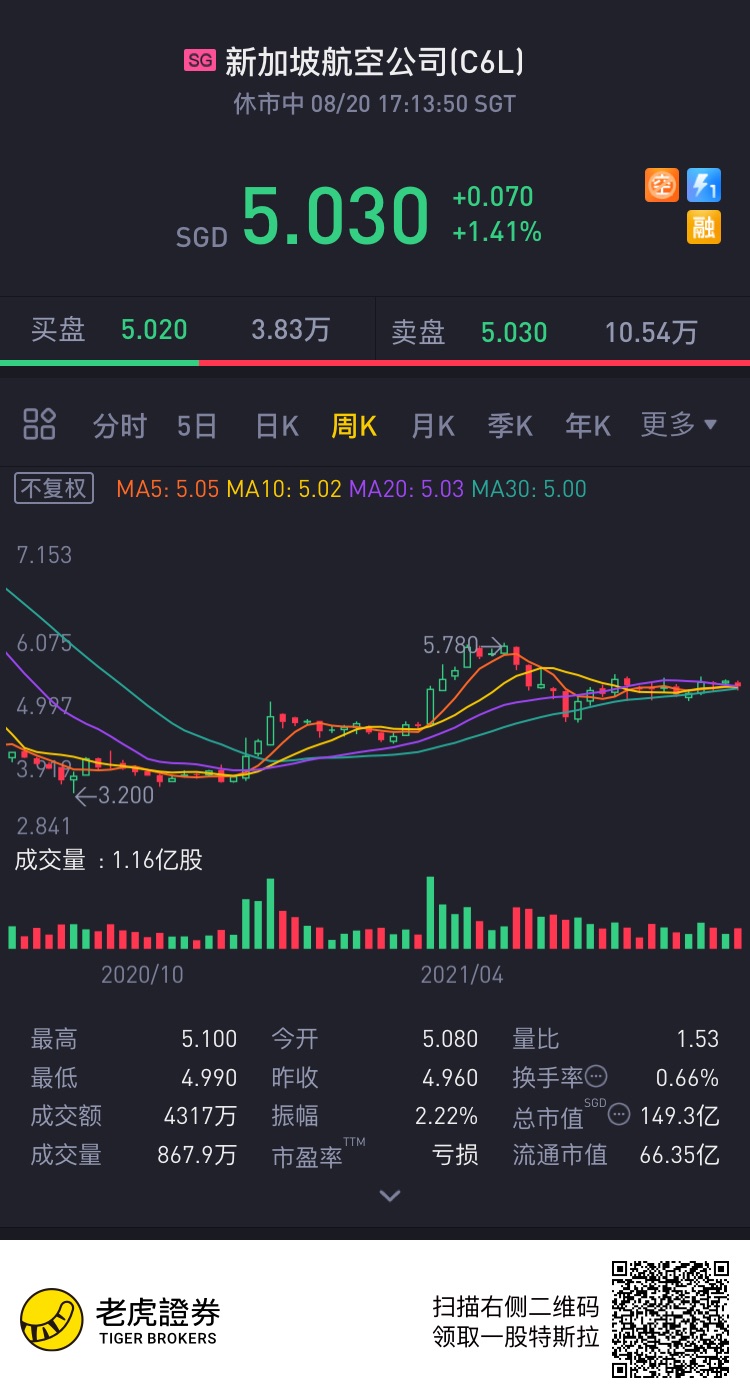
Task: Tap the 不复权 adjustment button
Action: [54, 489]
